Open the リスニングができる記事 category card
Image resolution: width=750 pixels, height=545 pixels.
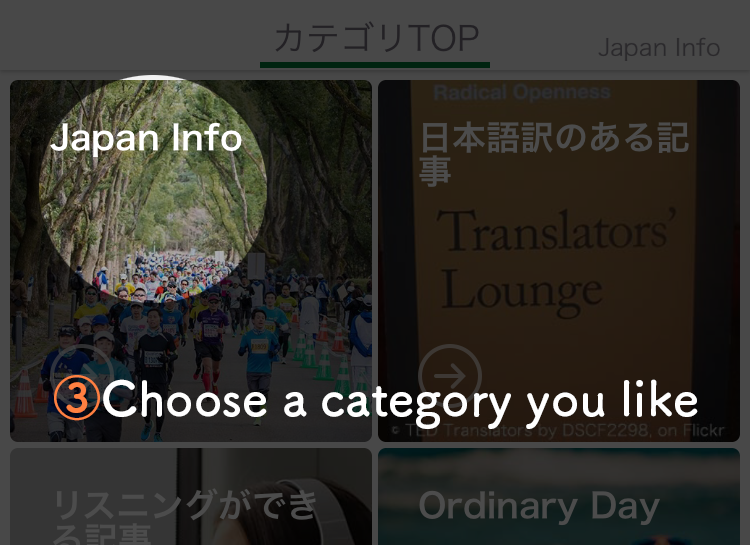tap(190, 500)
